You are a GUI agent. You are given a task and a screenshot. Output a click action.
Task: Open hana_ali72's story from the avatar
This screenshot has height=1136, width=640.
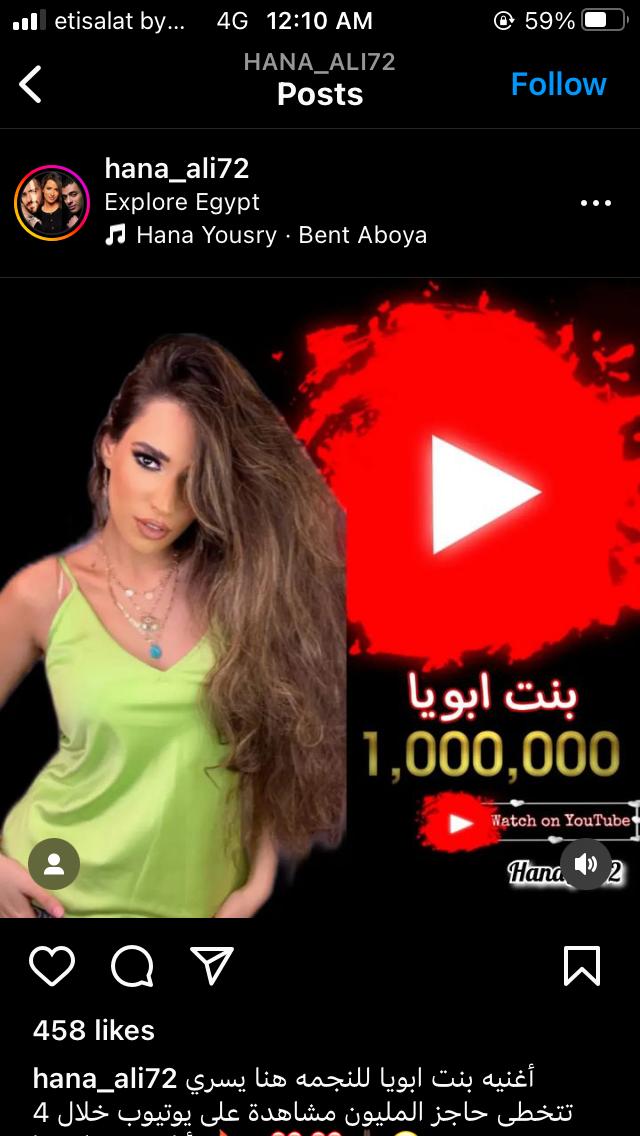(52, 203)
